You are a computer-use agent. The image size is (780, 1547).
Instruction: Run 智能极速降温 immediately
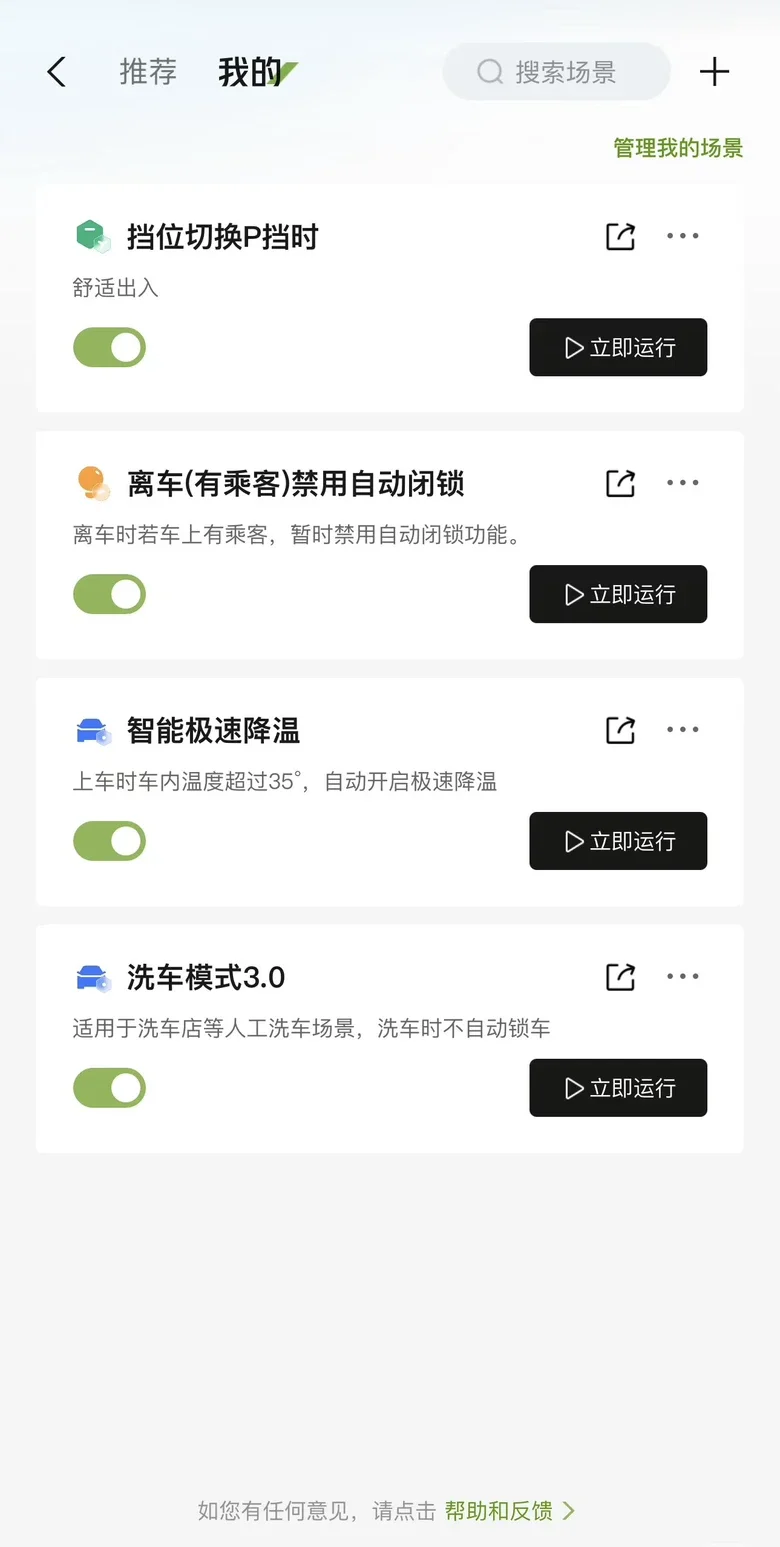[618, 841]
